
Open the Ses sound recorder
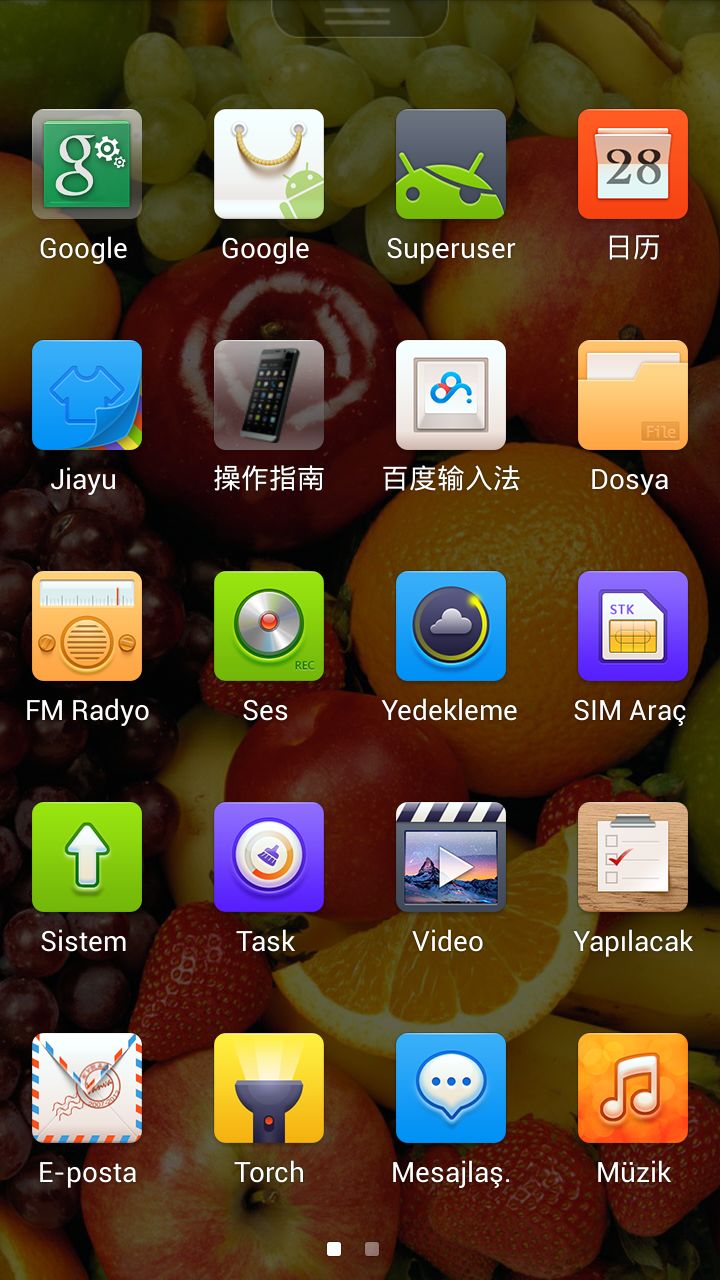(269, 626)
